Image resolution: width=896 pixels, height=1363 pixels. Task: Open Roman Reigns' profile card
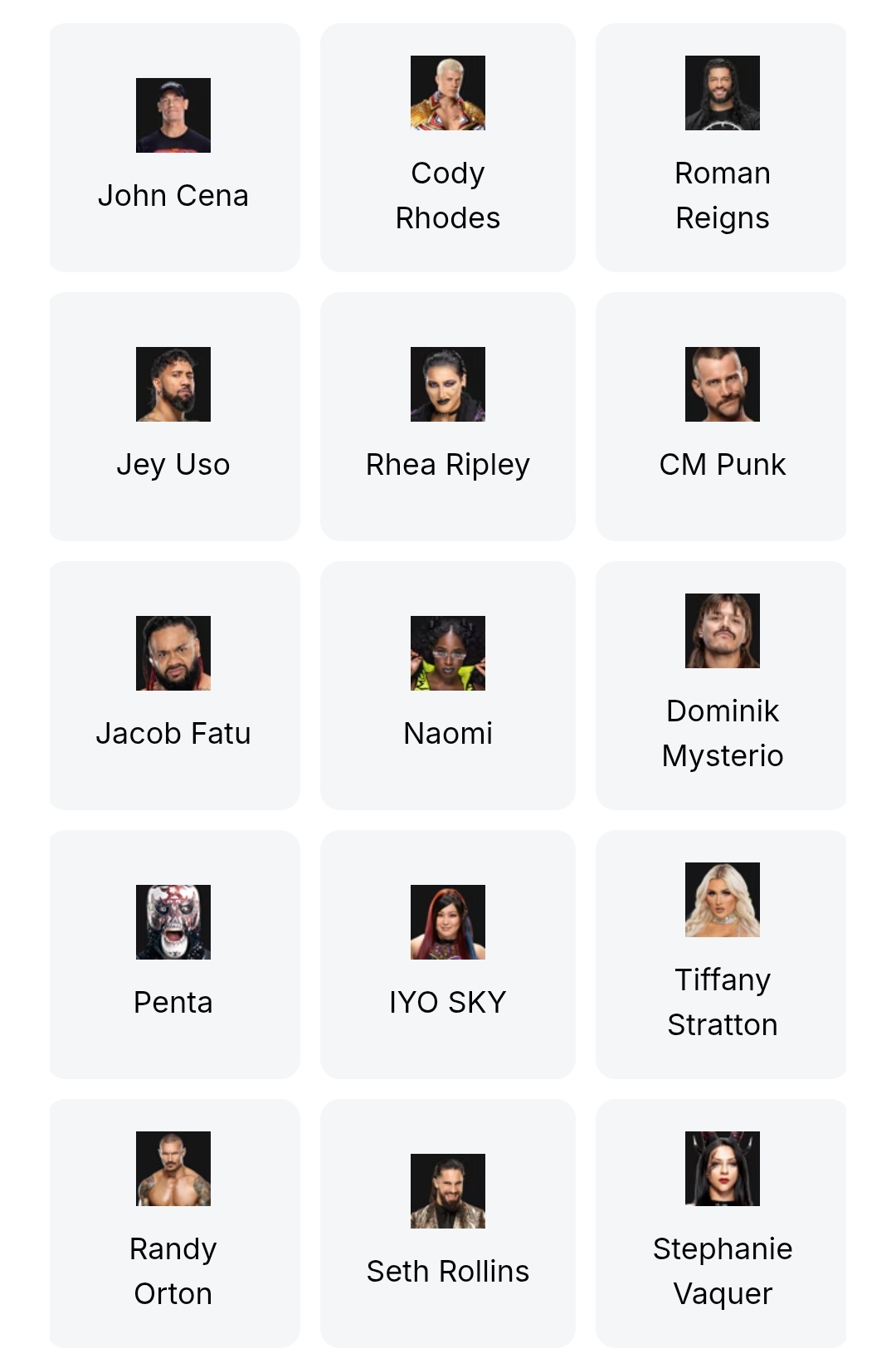pyautogui.click(x=722, y=148)
